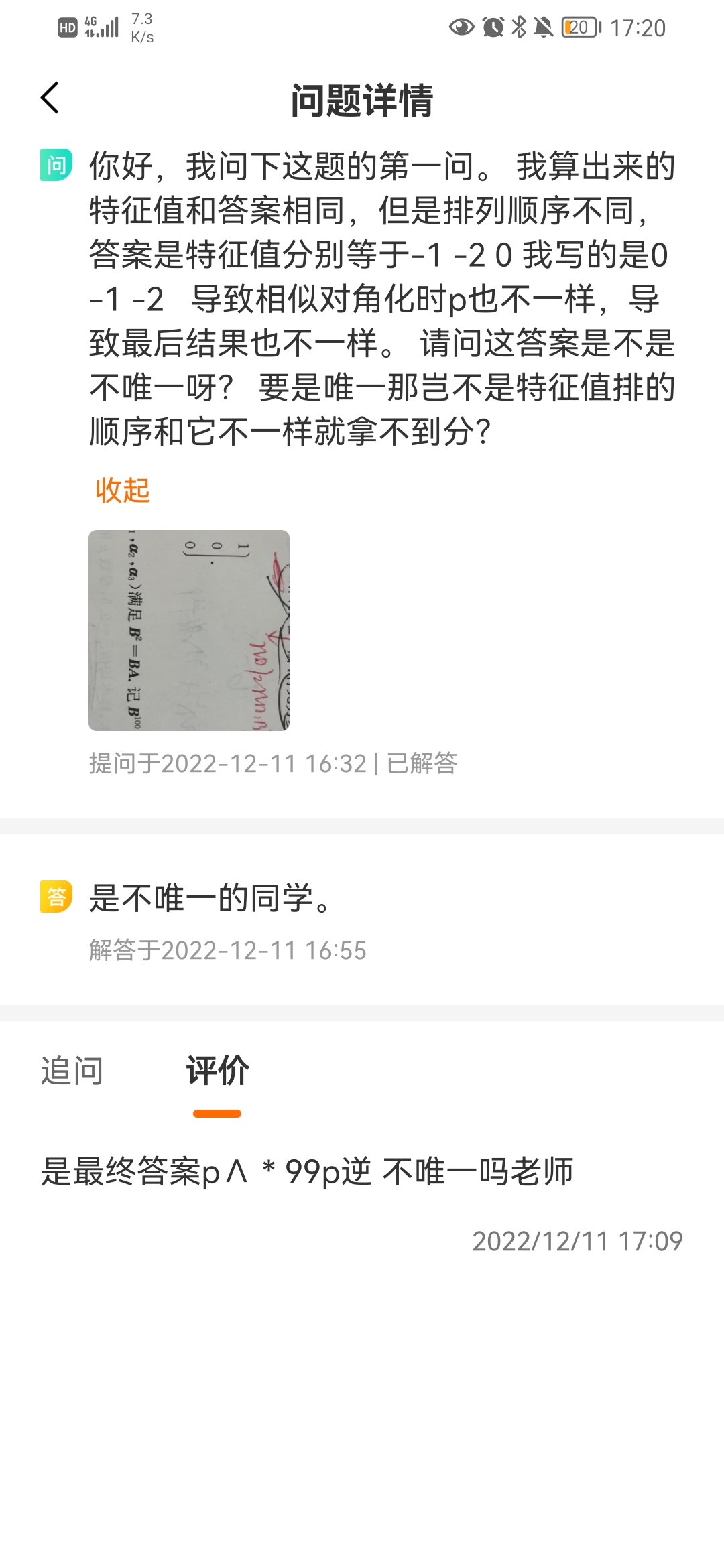724x1568 pixels.
Task: 点击页面标题"问题详情"
Action: (x=362, y=98)
